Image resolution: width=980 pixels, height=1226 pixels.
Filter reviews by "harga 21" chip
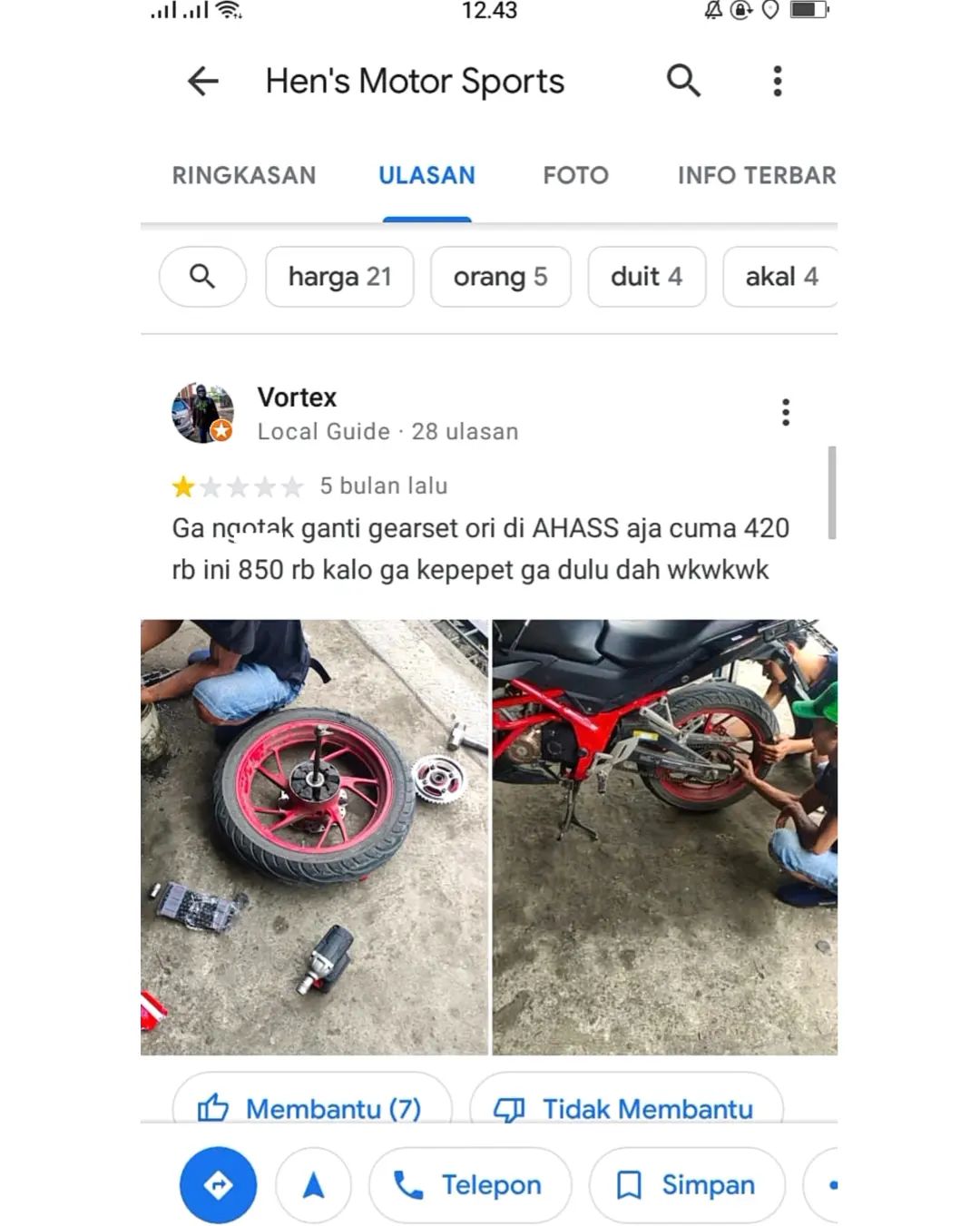coord(339,277)
